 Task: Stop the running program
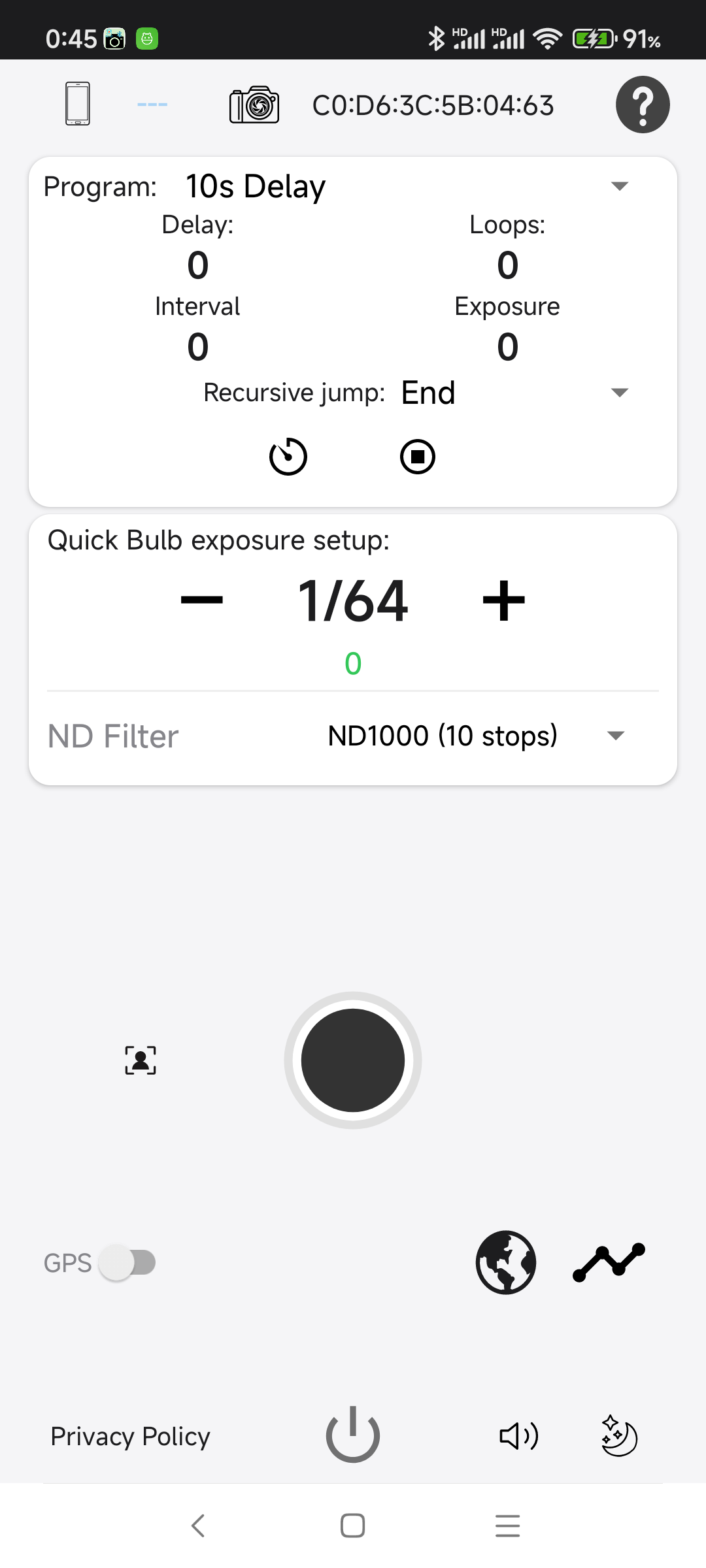(x=418, y=456)
